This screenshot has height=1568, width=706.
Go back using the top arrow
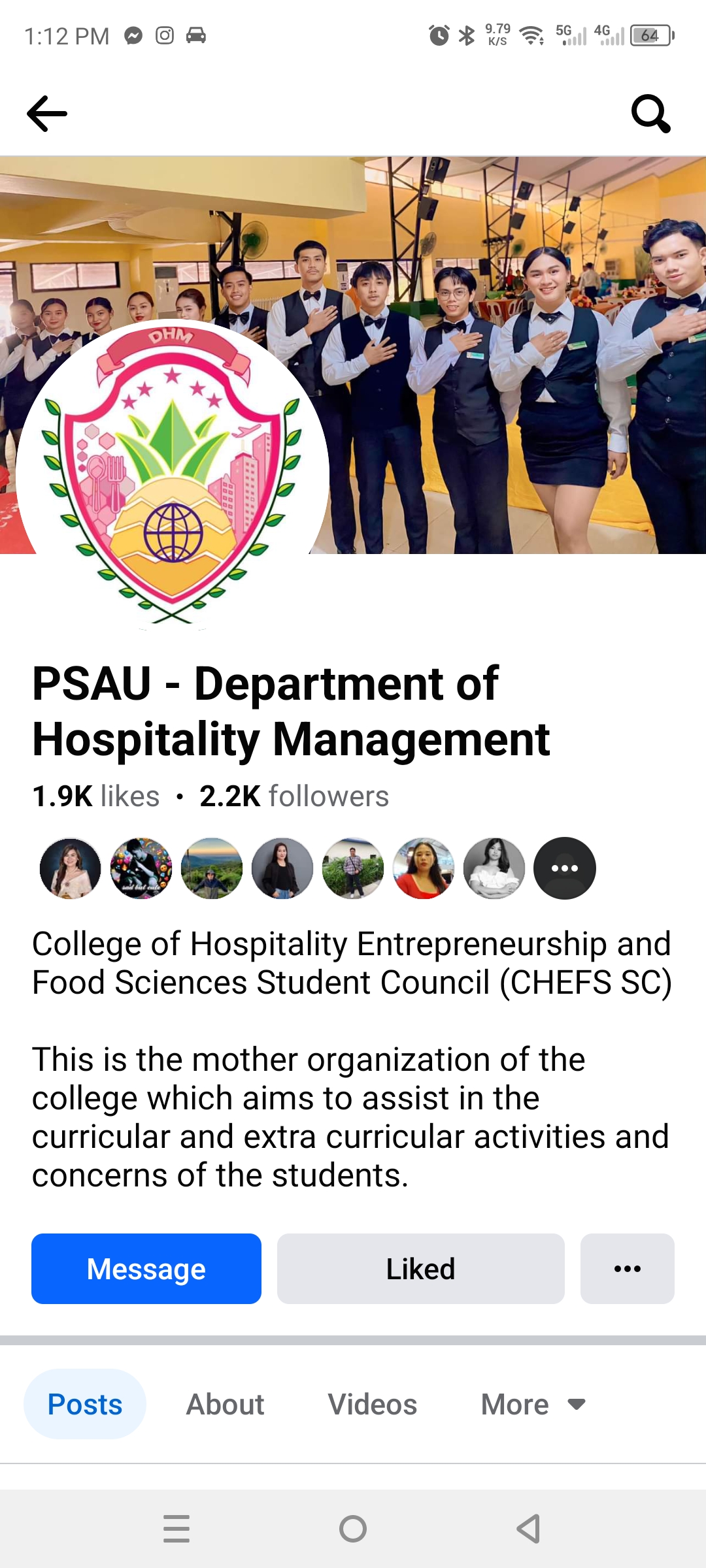click(47, 114)
